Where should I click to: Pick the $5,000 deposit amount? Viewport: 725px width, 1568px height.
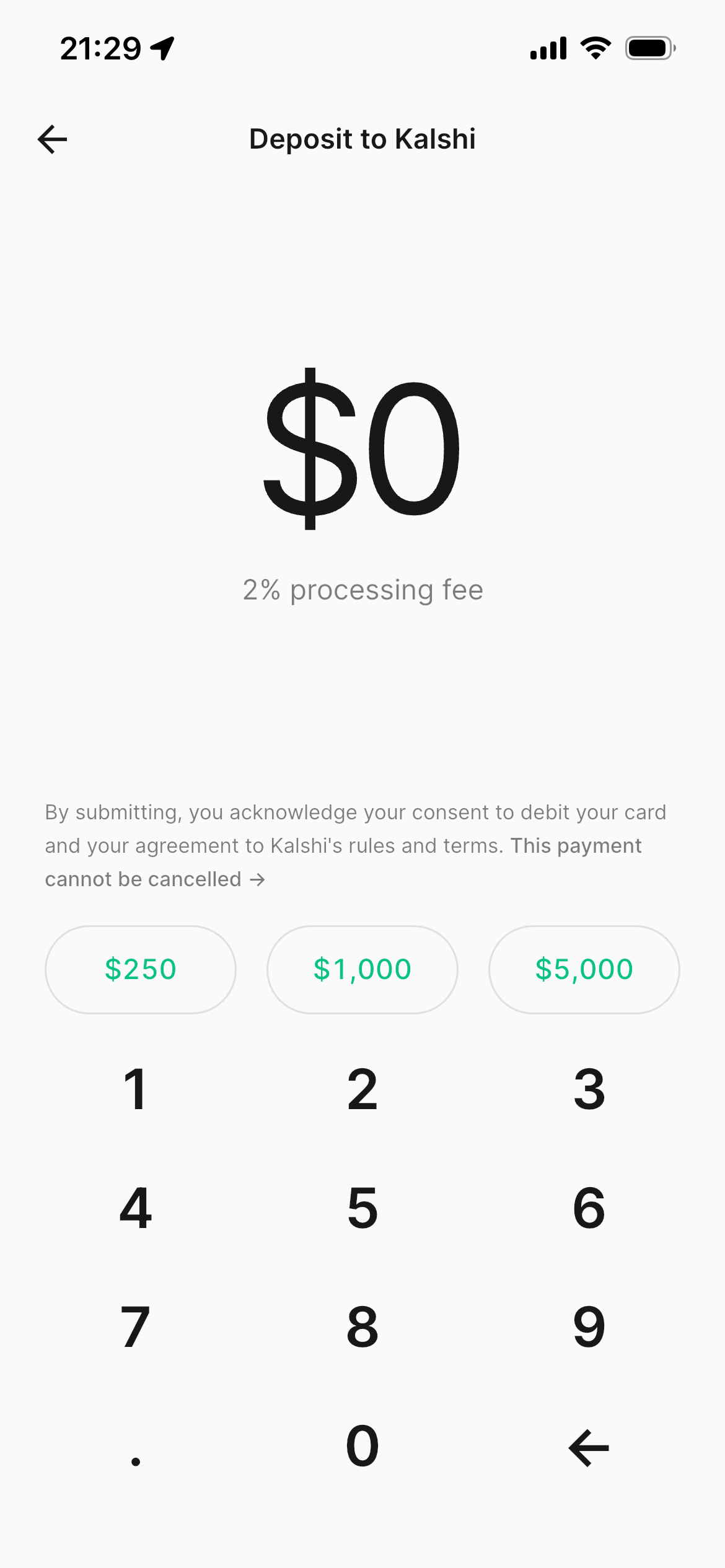tap(584, 969)
